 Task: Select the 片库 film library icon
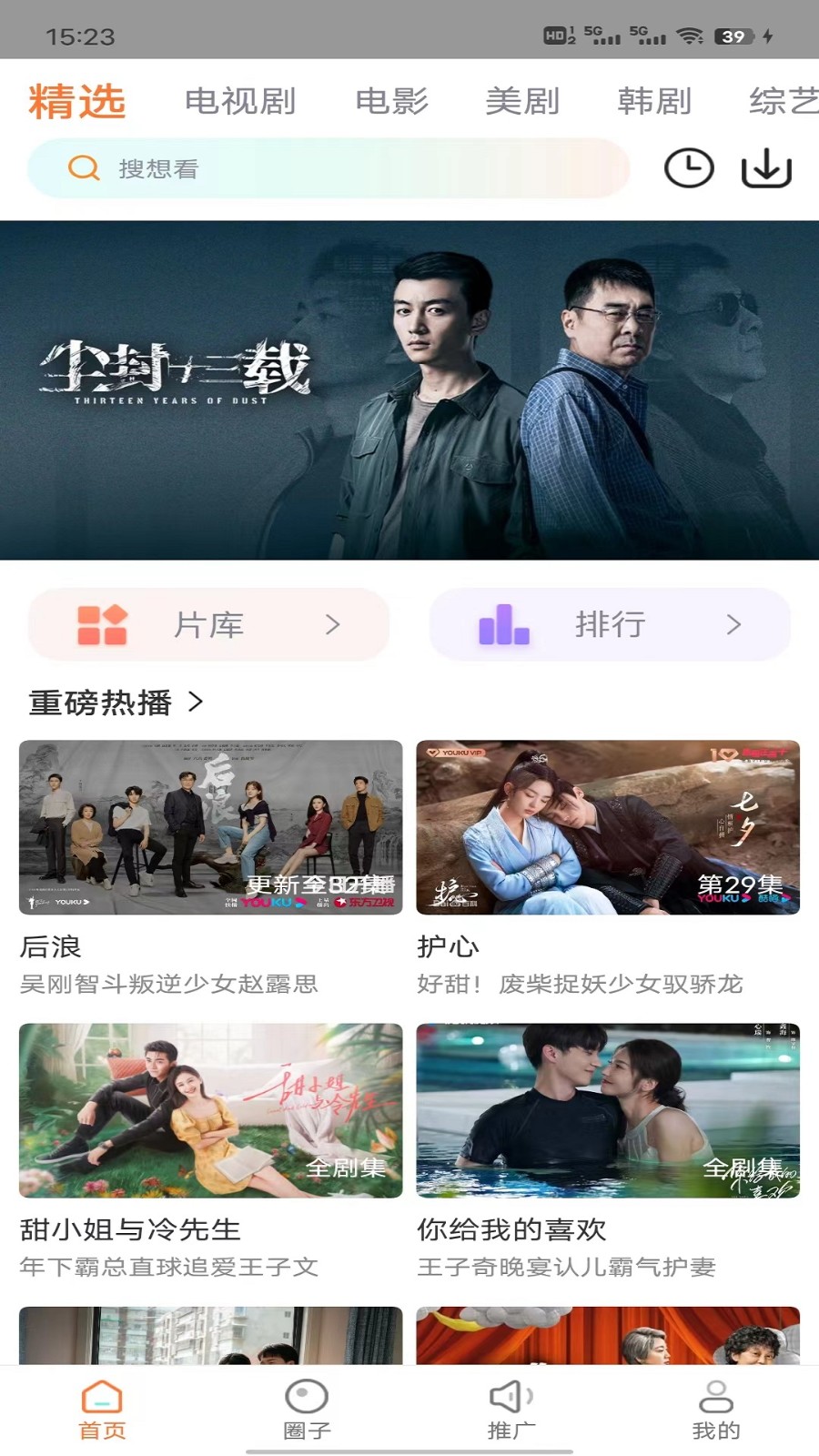click(x=103, y=624)
